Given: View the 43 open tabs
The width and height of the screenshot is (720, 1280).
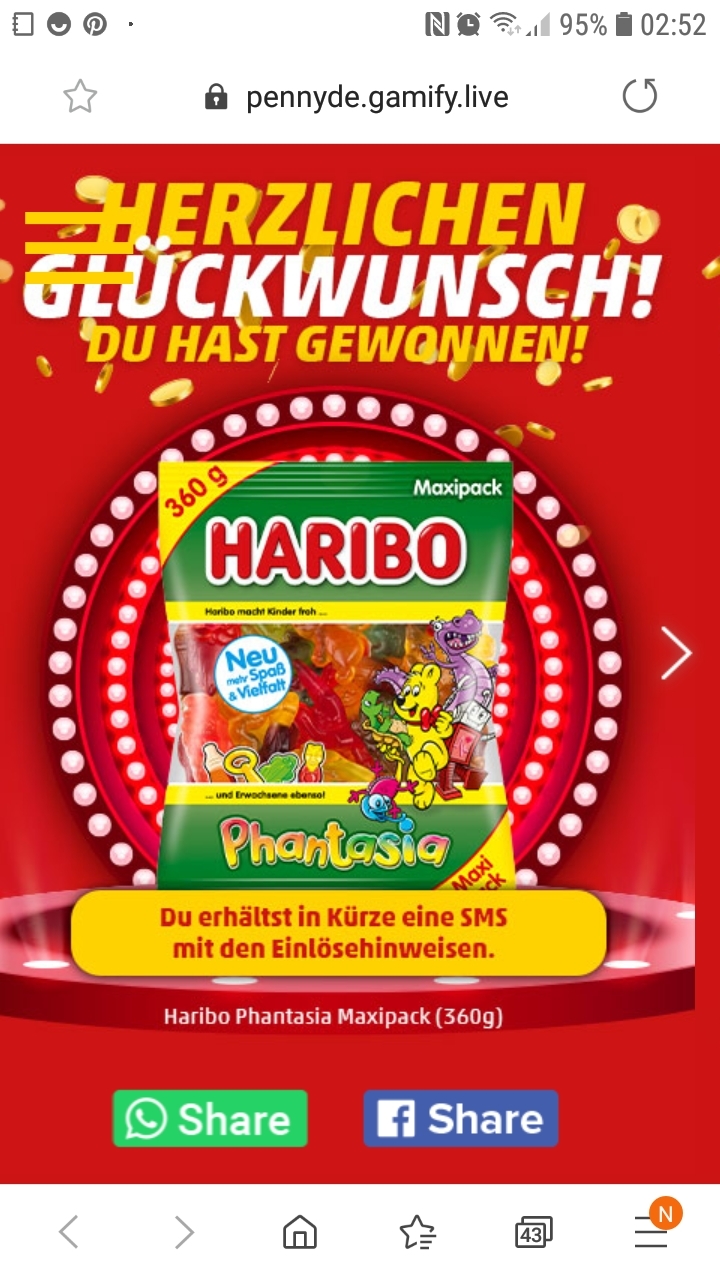Looking at the screenshot, I should click(x=533, y=1232).
